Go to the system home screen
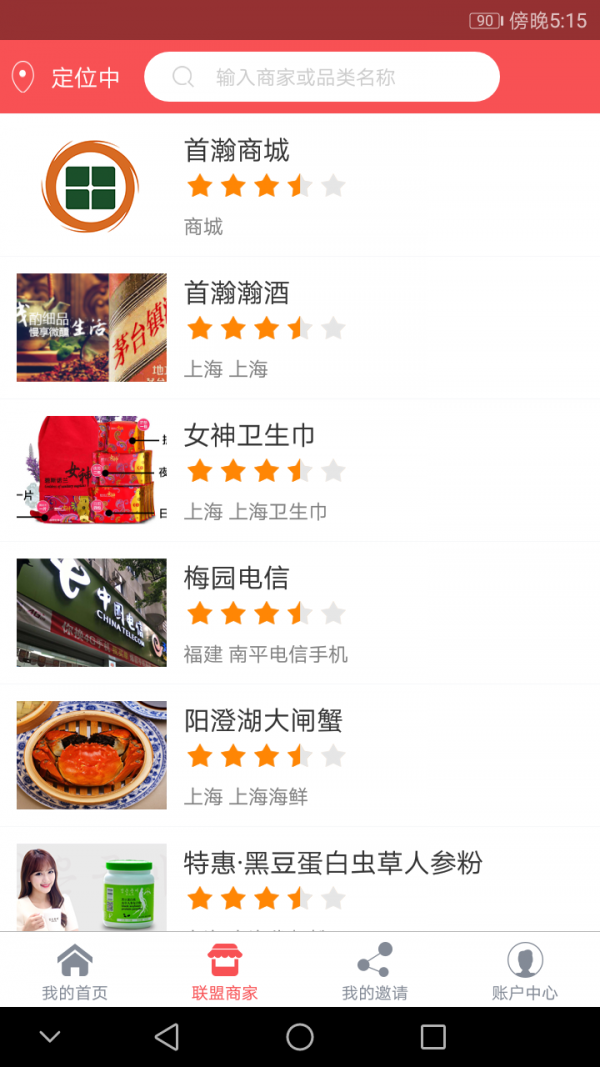This screenshot has width=600, height=1067. pos(300,1037)
